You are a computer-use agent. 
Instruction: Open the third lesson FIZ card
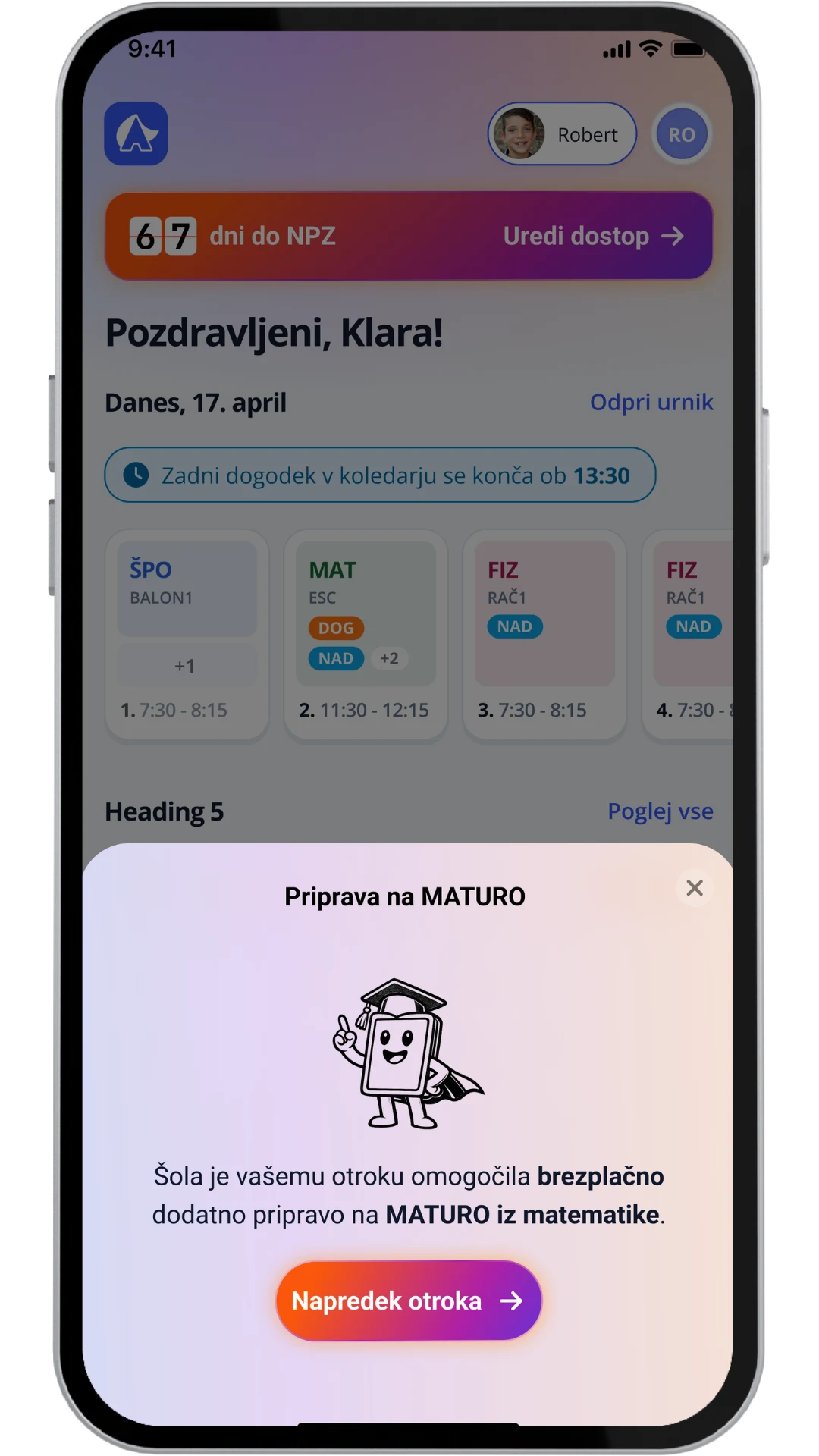click(544, 635)
